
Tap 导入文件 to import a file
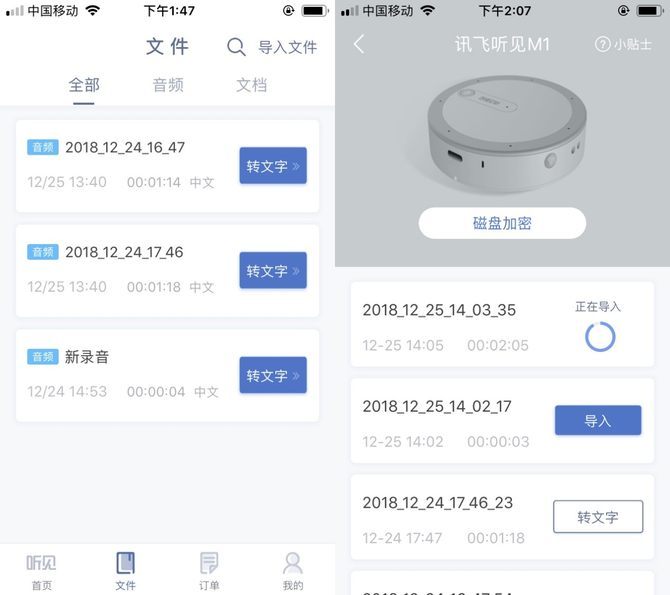pyautogui.click(x=287, y=47)
